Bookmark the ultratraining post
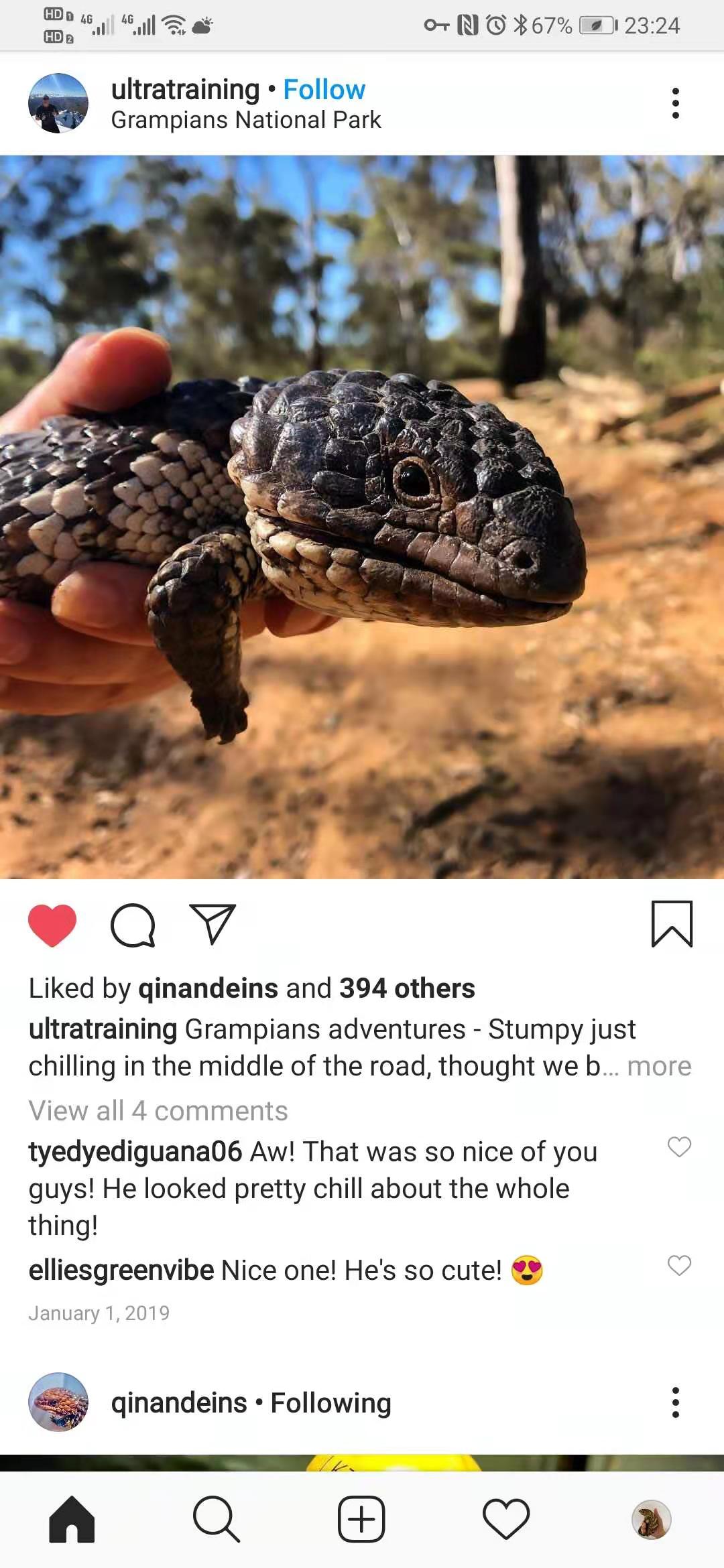 [x=672, y=925]
